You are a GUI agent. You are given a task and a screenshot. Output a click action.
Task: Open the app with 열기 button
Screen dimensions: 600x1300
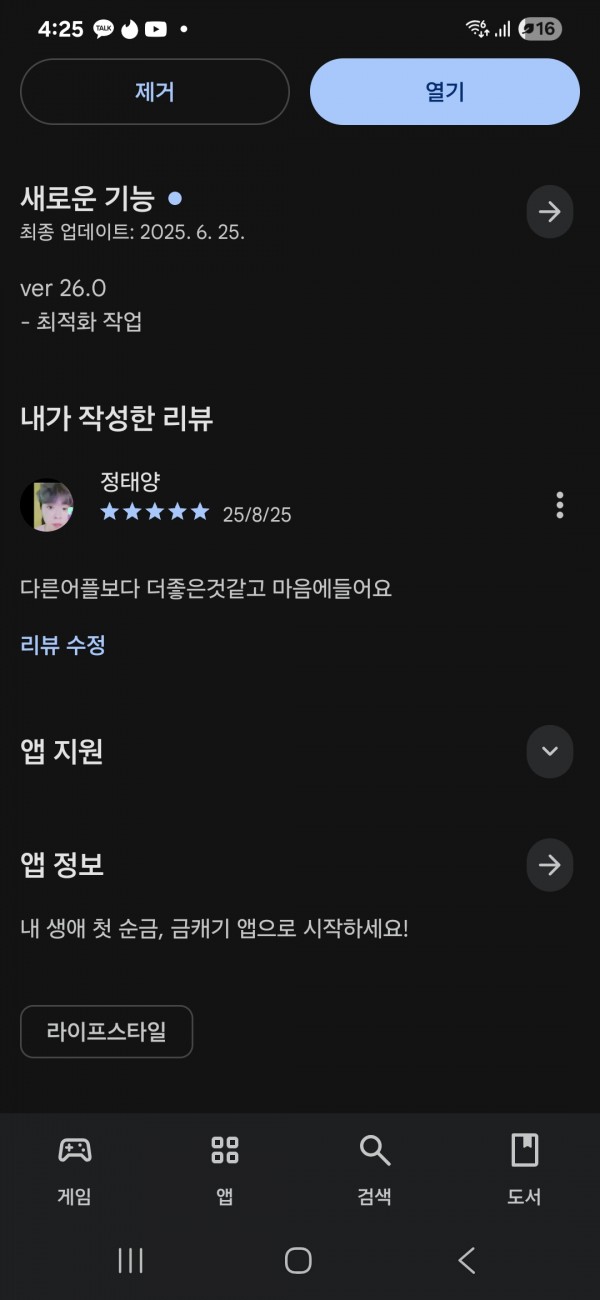pos(445,92)
